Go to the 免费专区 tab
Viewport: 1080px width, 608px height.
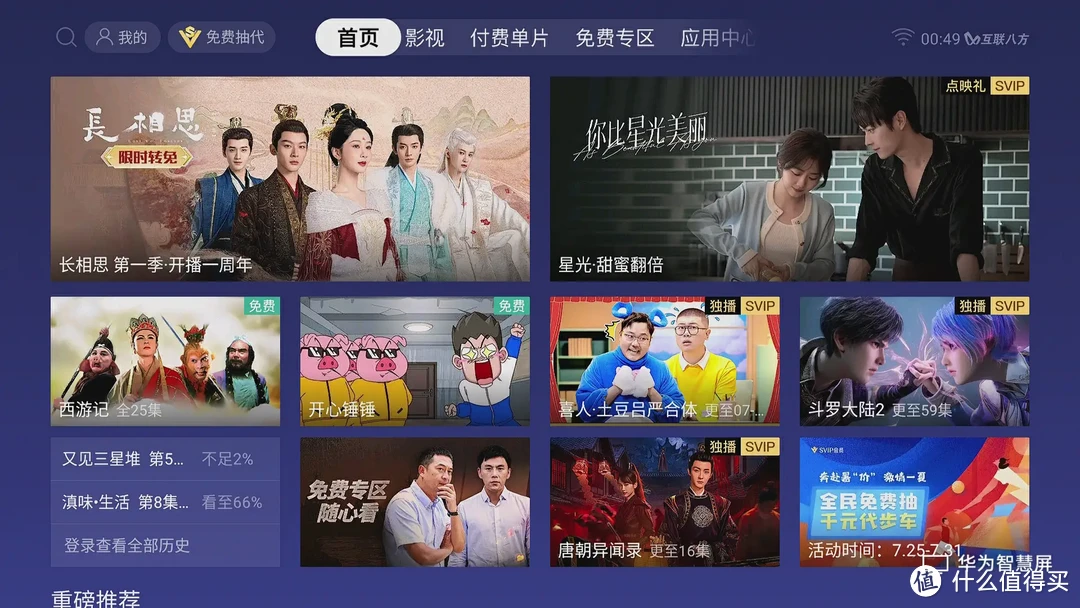tap(614, 38)
